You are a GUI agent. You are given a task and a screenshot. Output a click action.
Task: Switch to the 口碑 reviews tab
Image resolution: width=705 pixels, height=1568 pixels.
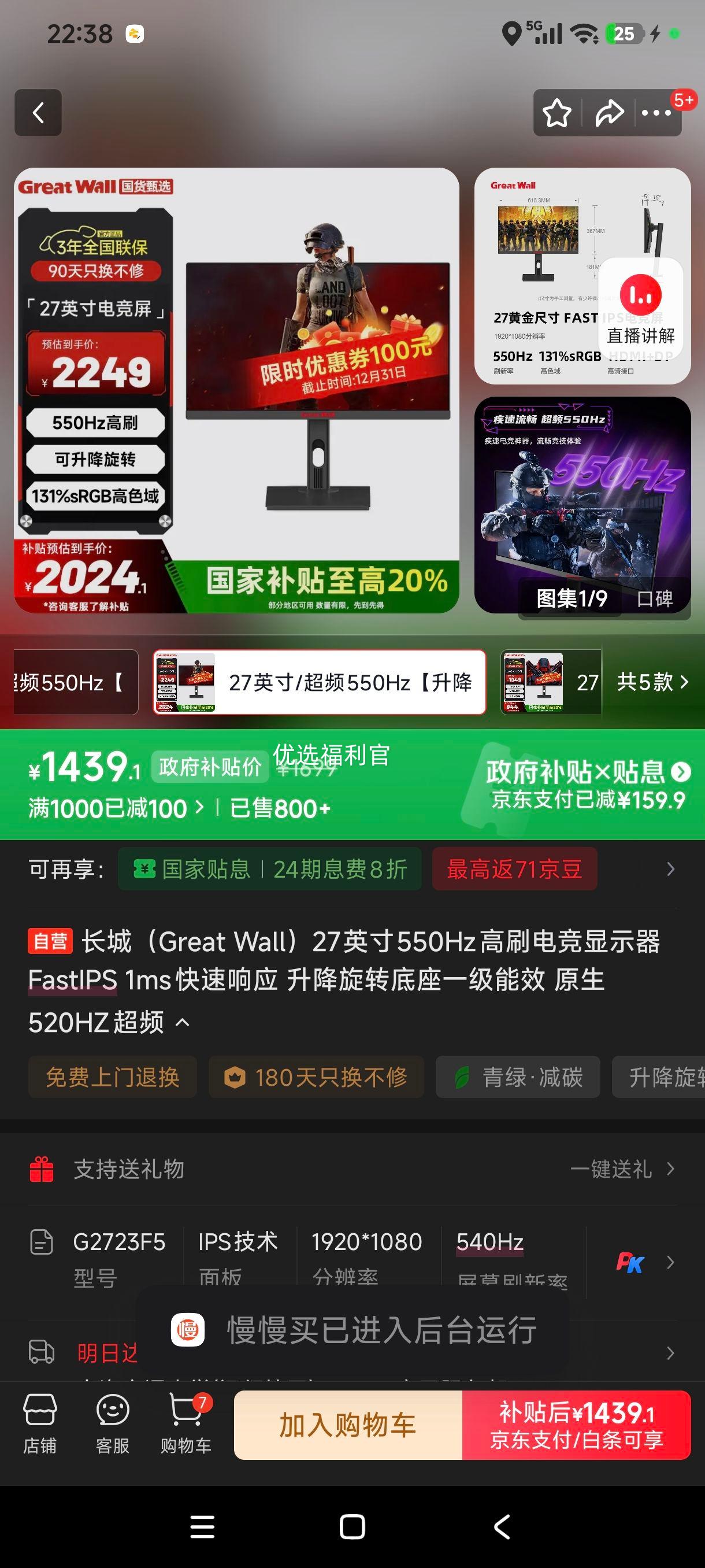click(x=656, y=599)
